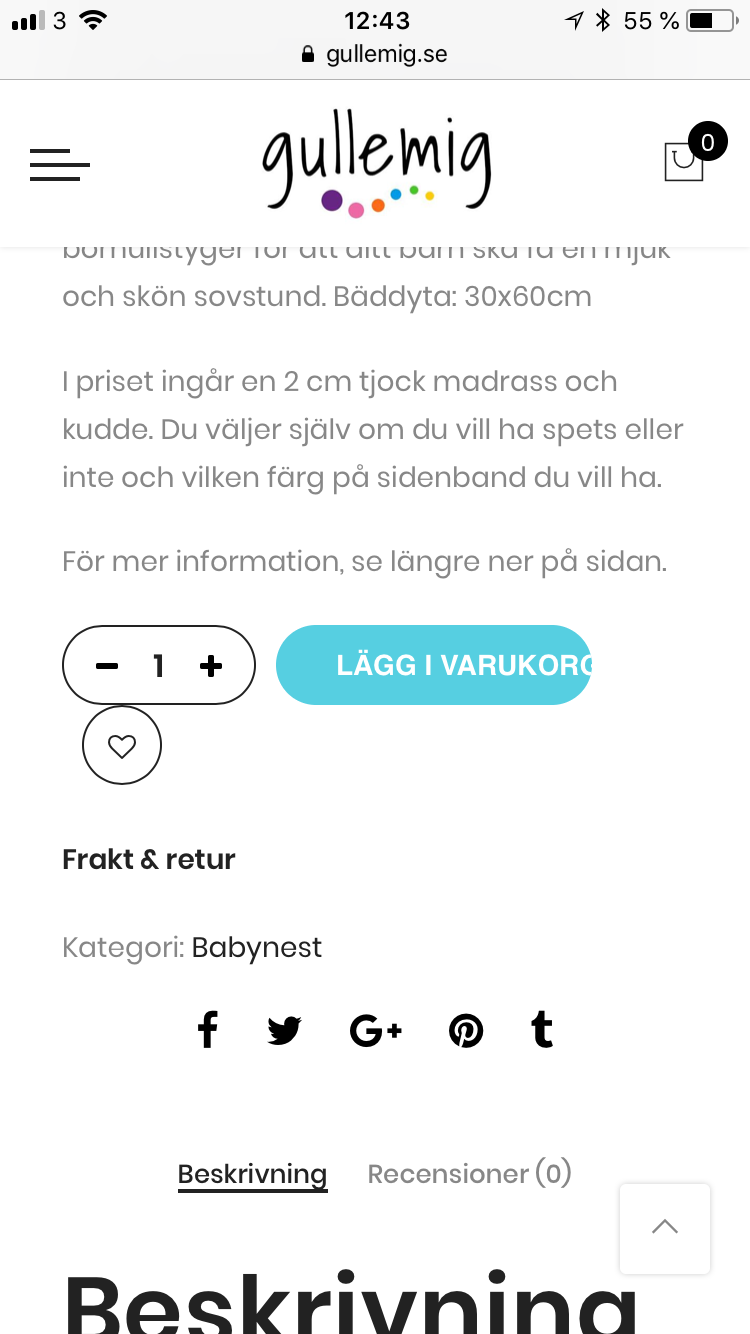Share product on Facebook

coord(207,1029)
